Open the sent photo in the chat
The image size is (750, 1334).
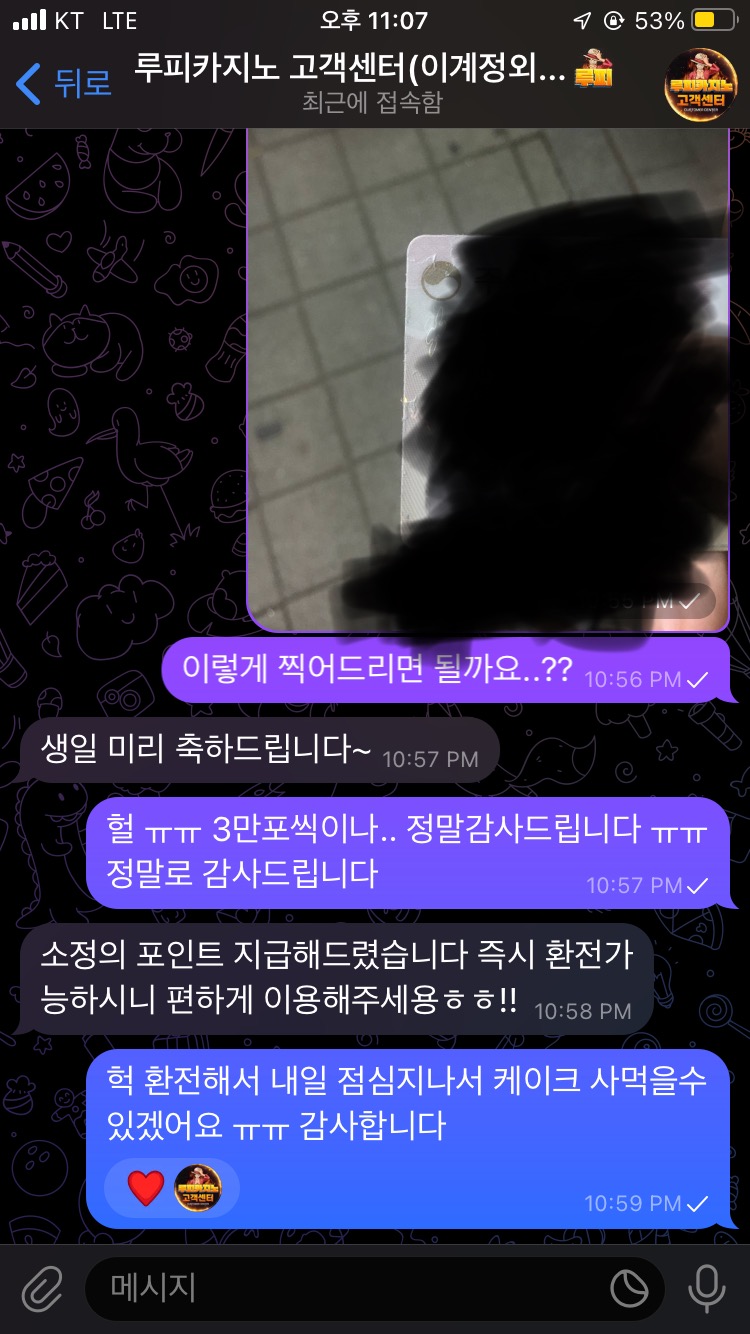[488, 380]
